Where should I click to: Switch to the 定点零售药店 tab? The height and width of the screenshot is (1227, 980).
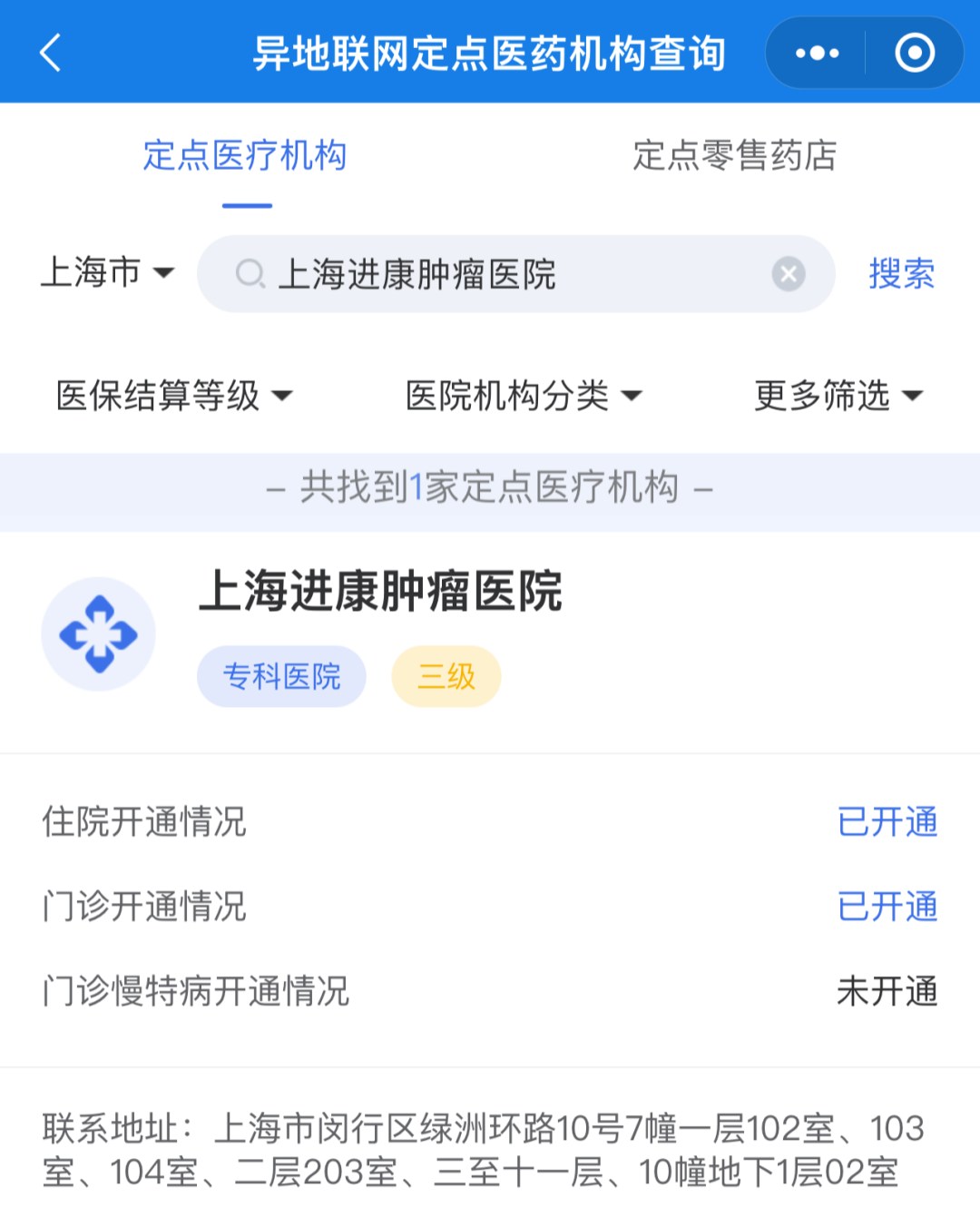click(x=734, y=156)
